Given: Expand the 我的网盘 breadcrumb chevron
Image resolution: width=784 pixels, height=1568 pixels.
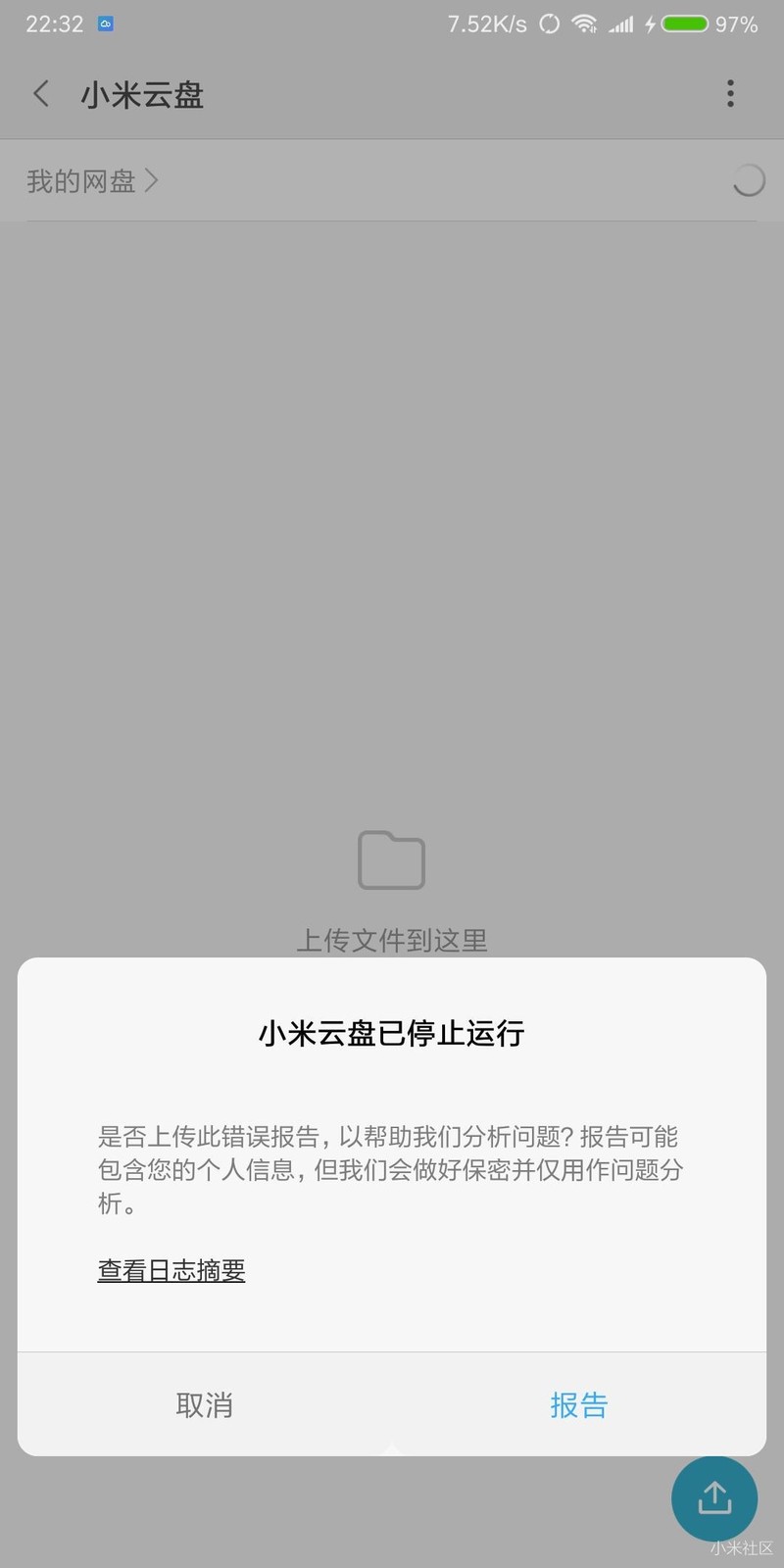Looking at the screenshot, I should [x=153, y=180].
